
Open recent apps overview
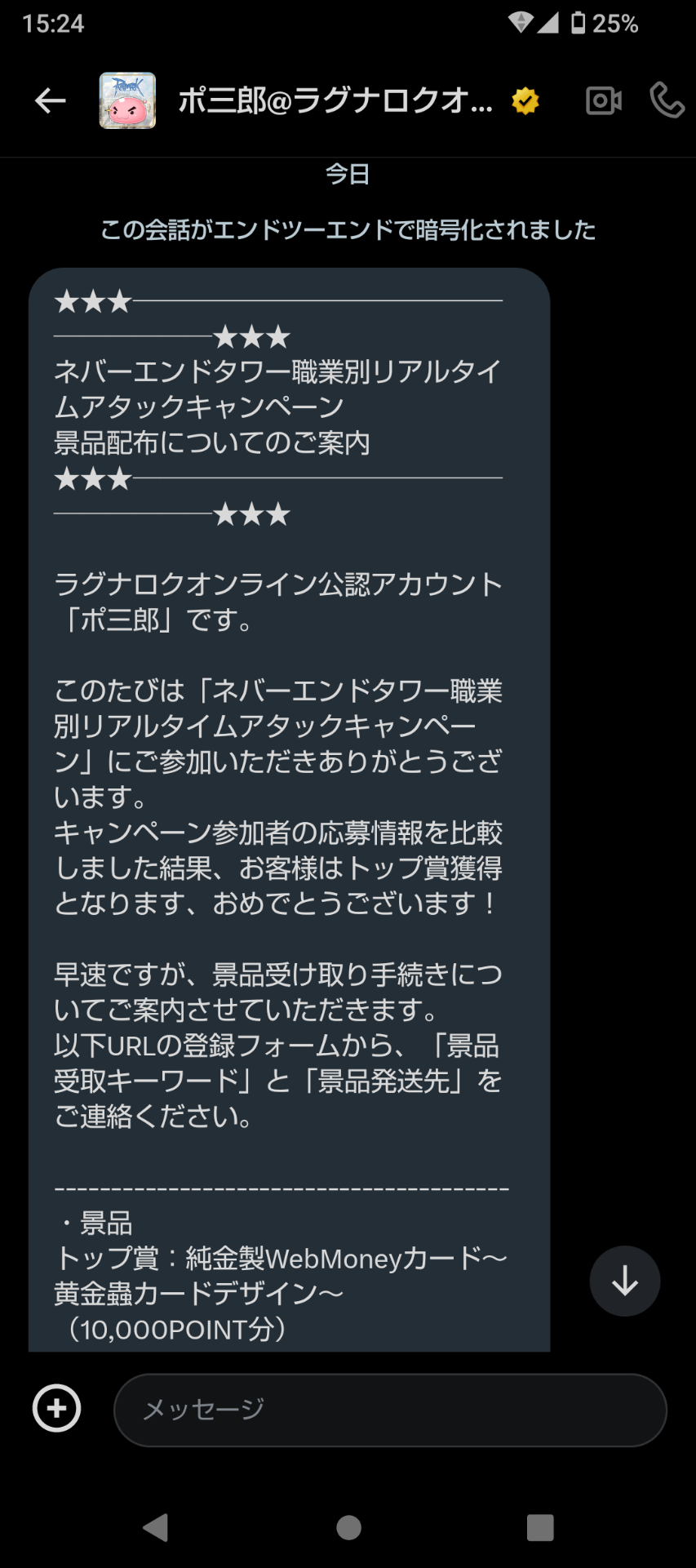[x=540, y=1527]
